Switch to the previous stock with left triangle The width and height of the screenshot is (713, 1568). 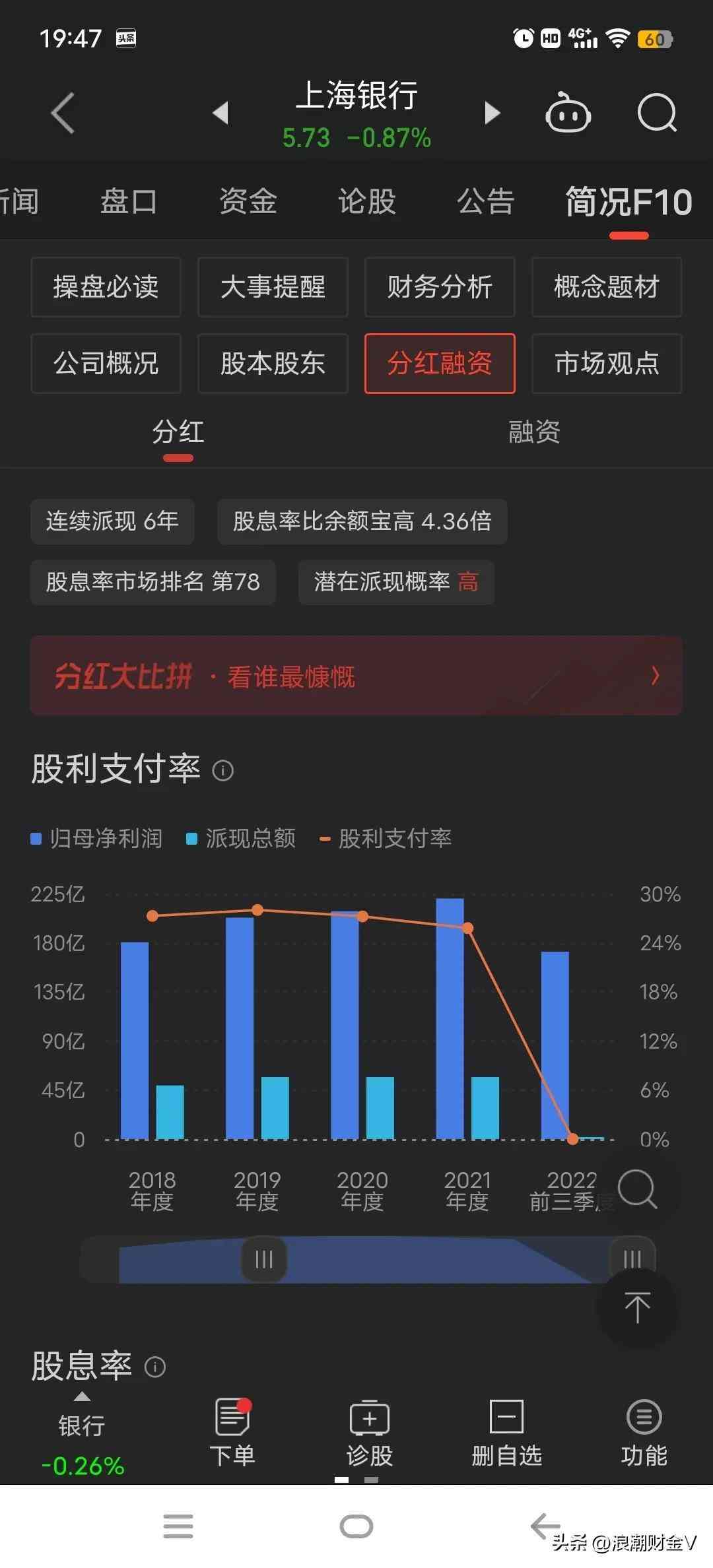point(221,113)
